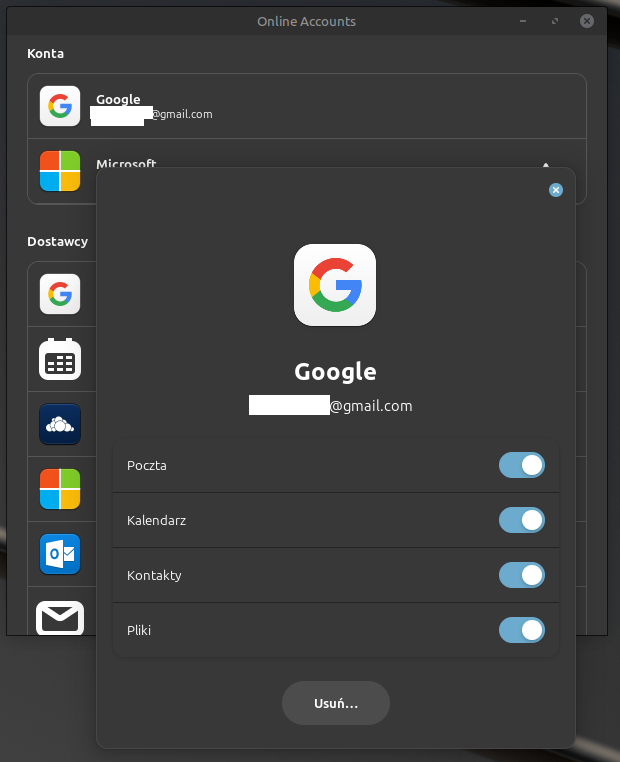This screenshot has width=620, height=762.
Task: Turn off the Kontakty switch
Action: 521,575
